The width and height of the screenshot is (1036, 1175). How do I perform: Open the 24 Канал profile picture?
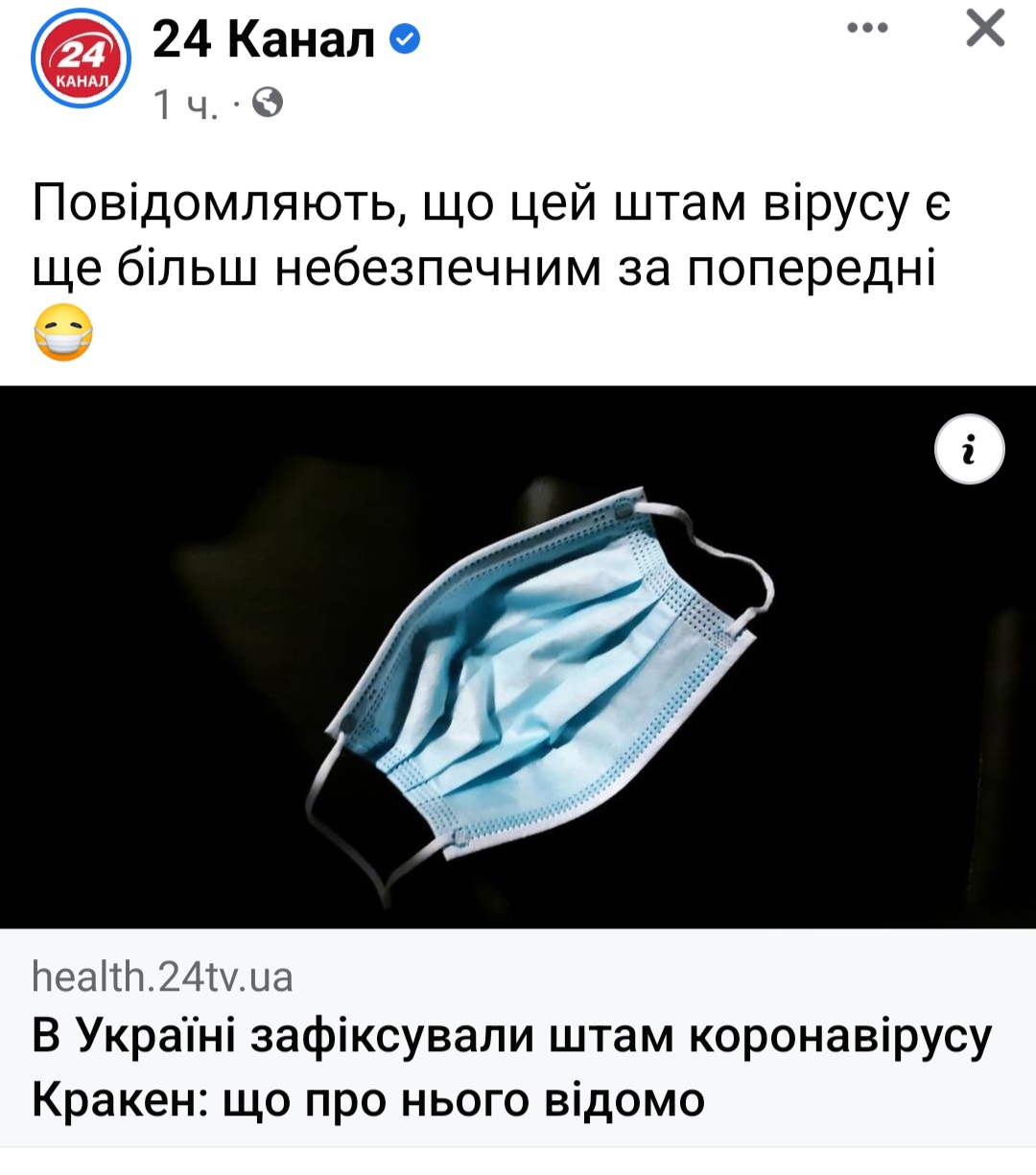pos(81,59)
